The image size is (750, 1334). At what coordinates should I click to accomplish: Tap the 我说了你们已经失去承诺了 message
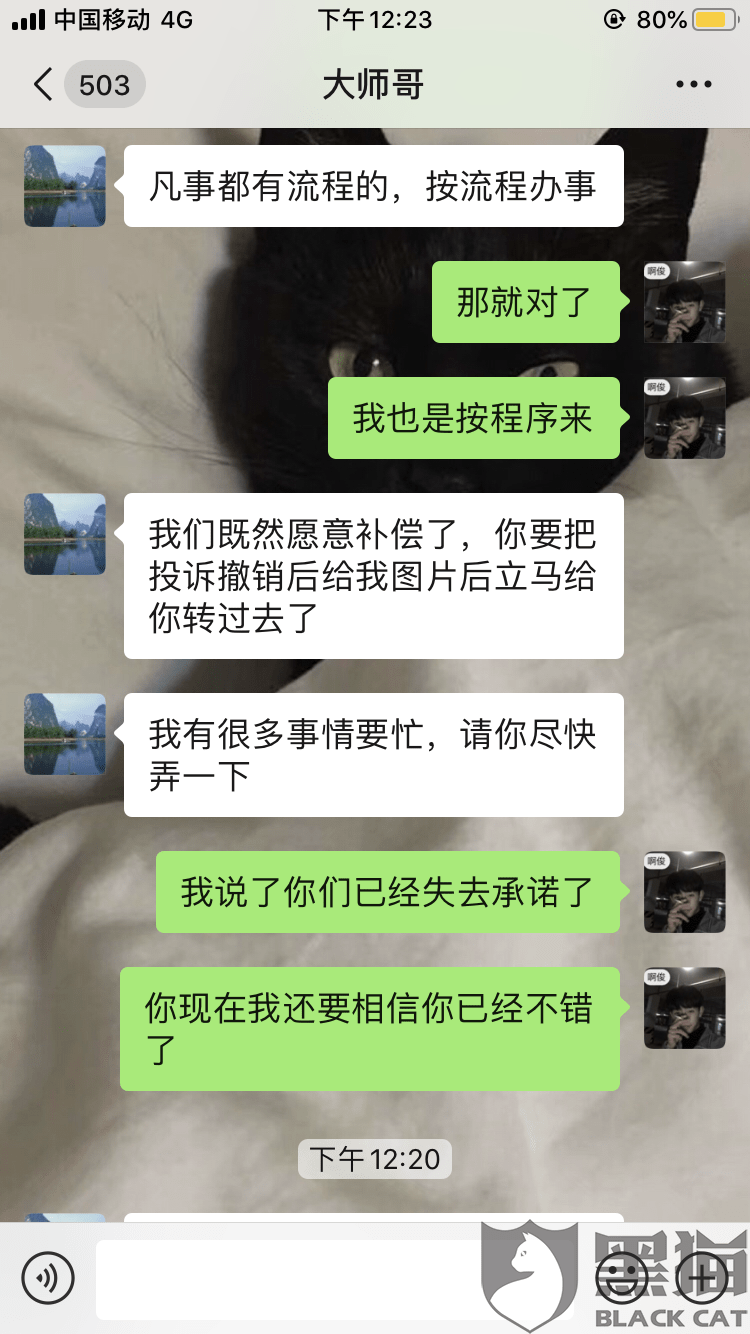click(x=390, y=893)
